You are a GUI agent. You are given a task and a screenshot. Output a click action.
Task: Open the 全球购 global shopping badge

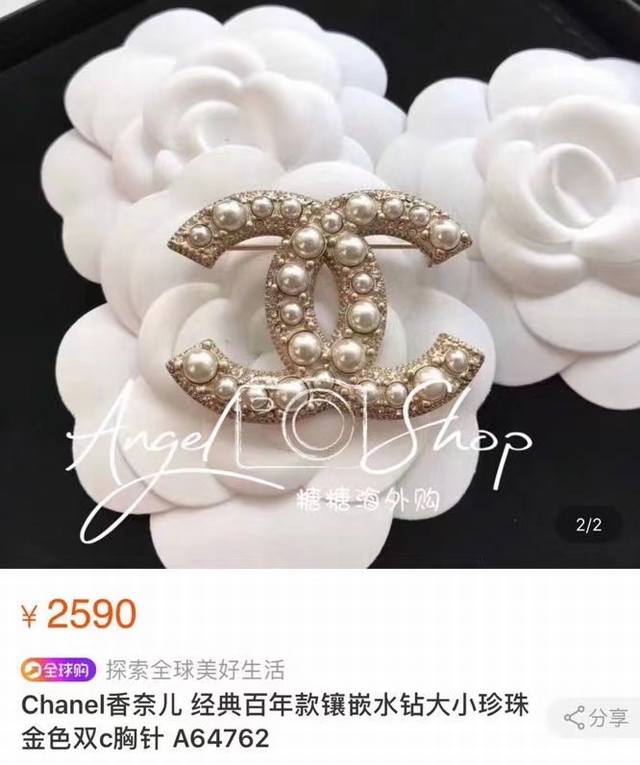58,670
